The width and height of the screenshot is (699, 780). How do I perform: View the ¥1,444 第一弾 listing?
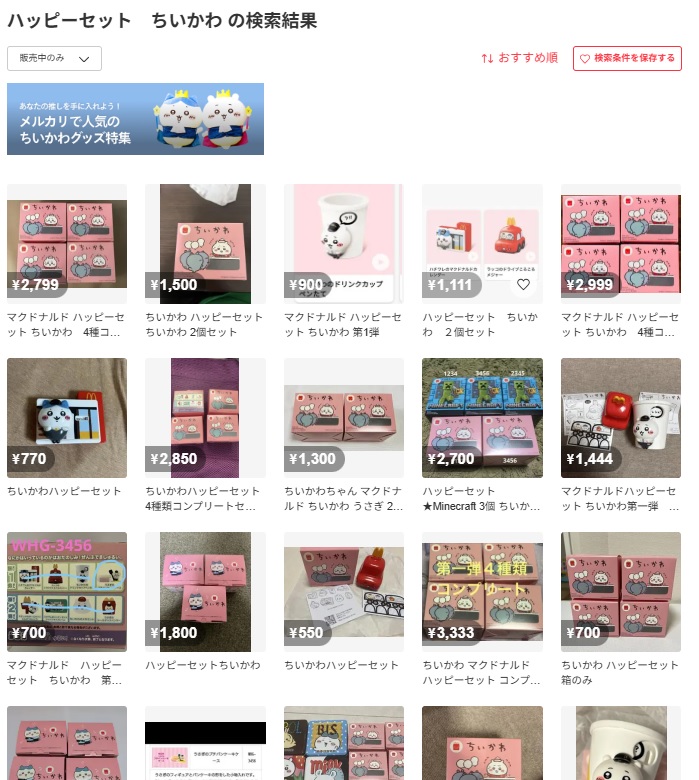[x=621, y=418]
